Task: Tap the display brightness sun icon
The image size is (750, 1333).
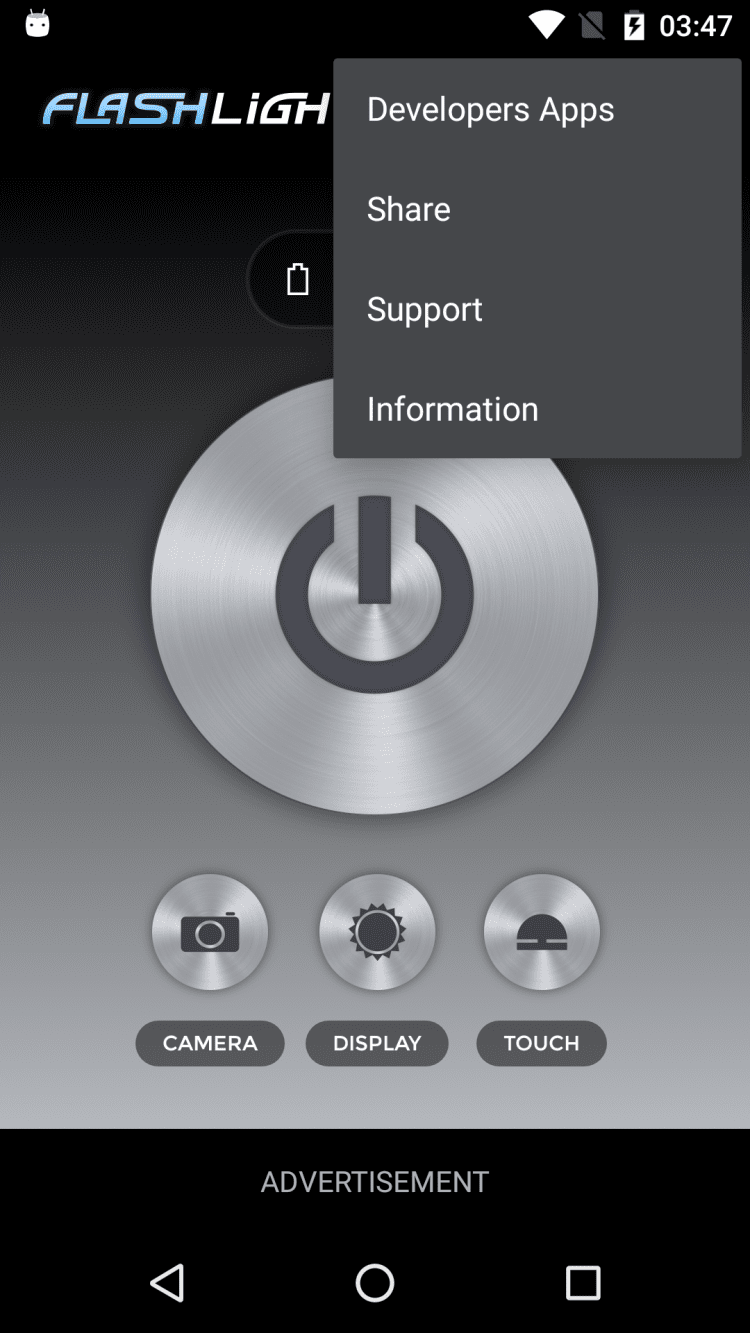Action: tap(377, 932)
